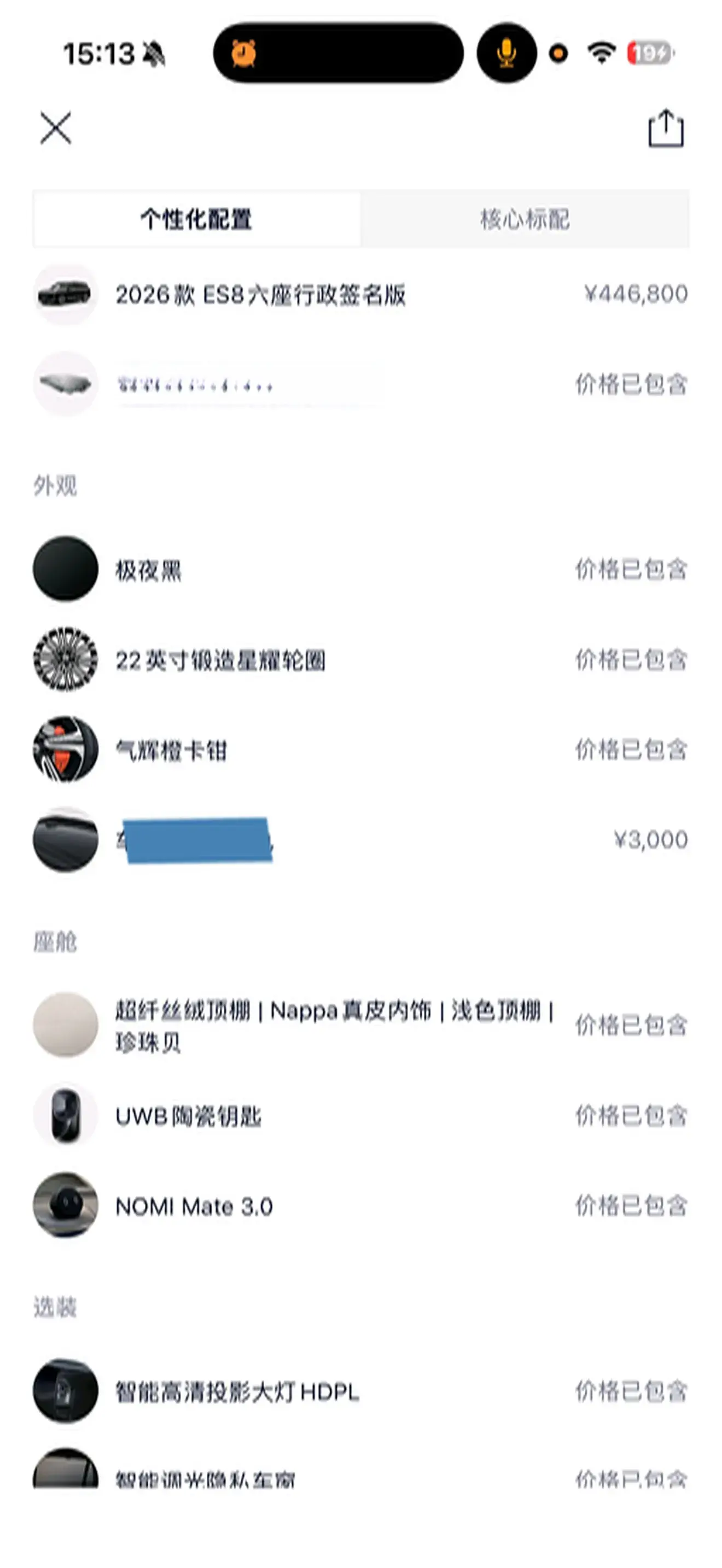Switch to the 核心标配 tab

(524, 219)
